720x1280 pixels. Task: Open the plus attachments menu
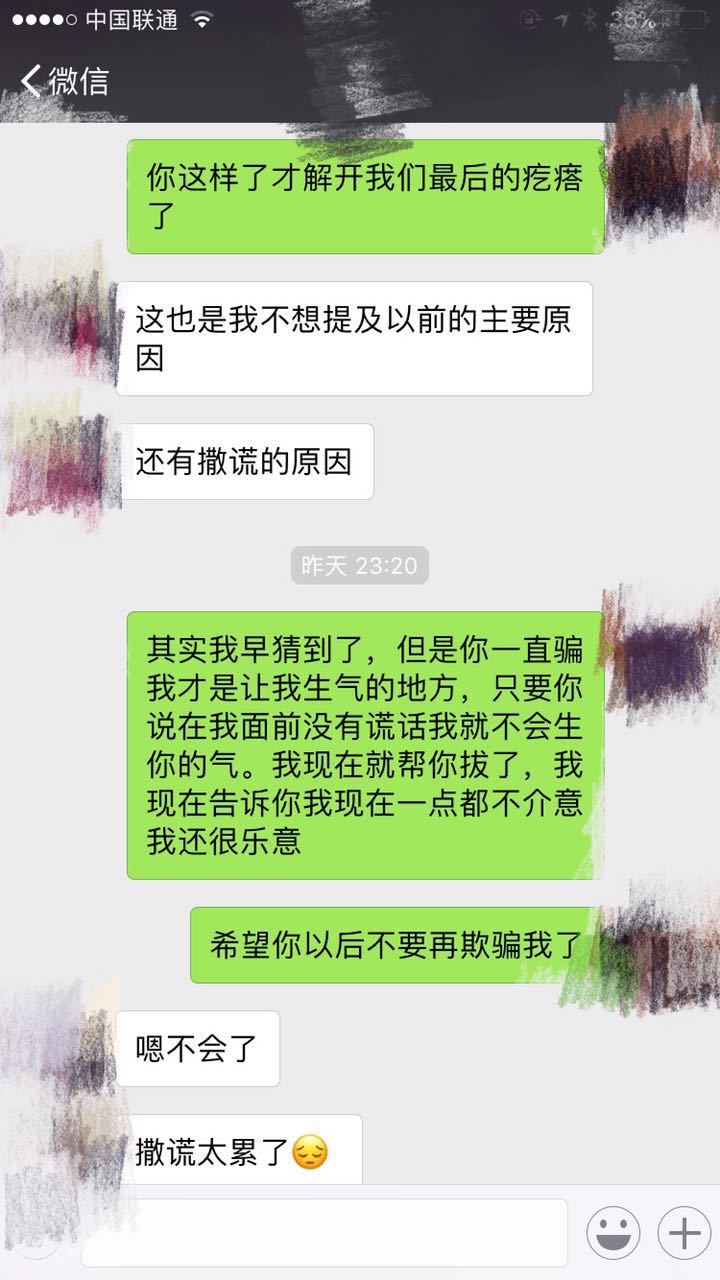tap(684, 1233)
